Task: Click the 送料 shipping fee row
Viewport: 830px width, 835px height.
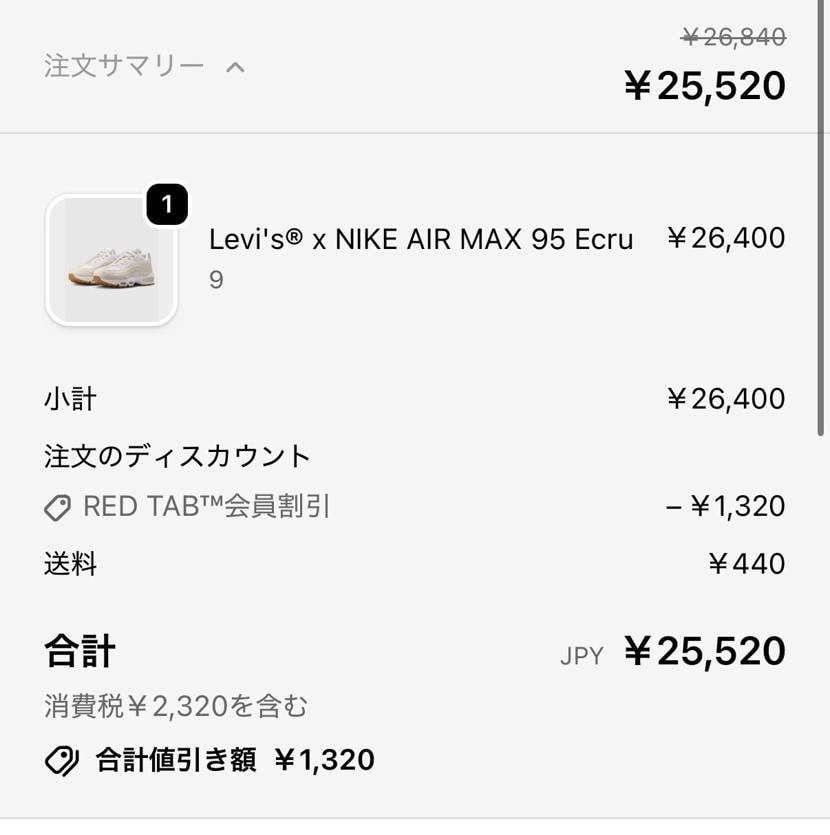Action: pos(70,564)
